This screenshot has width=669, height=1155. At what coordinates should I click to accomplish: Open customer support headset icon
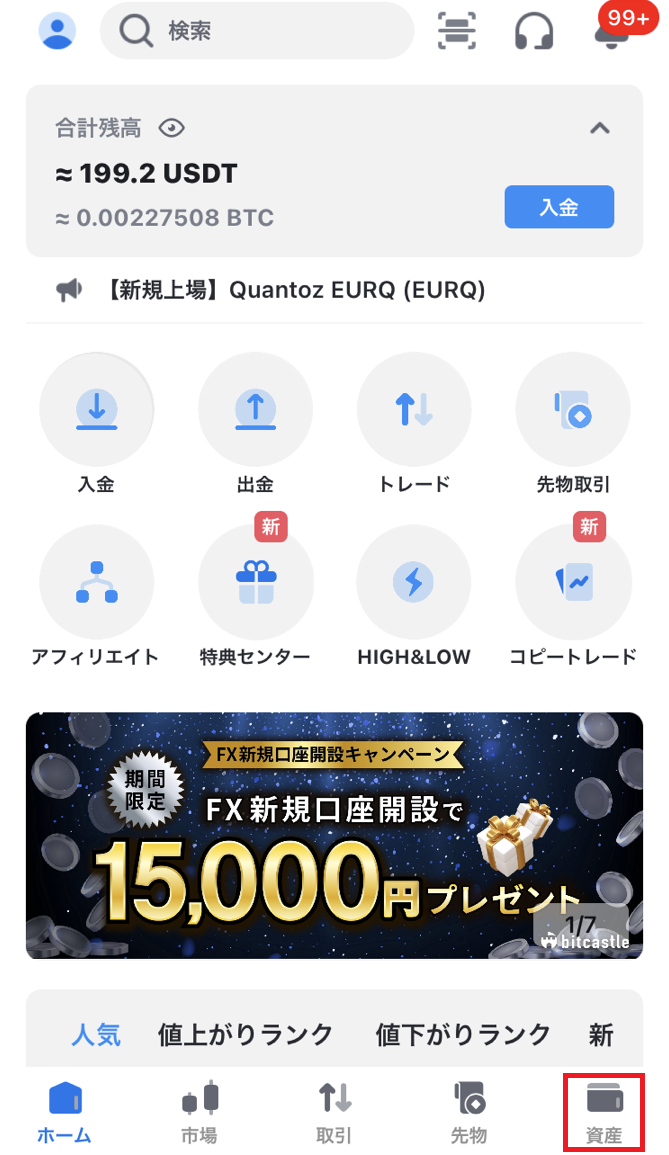(534, 31)
